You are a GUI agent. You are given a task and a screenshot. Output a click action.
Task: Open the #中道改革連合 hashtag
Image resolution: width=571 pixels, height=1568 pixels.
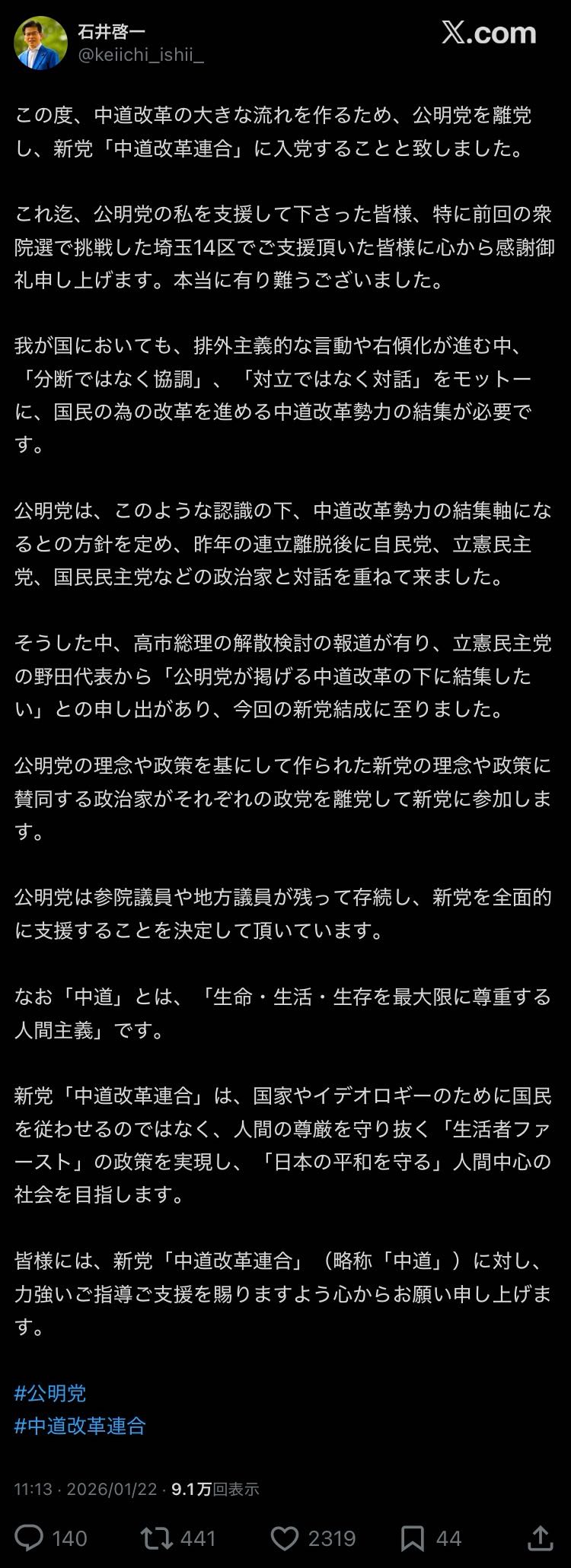(x=80, y=1426)
